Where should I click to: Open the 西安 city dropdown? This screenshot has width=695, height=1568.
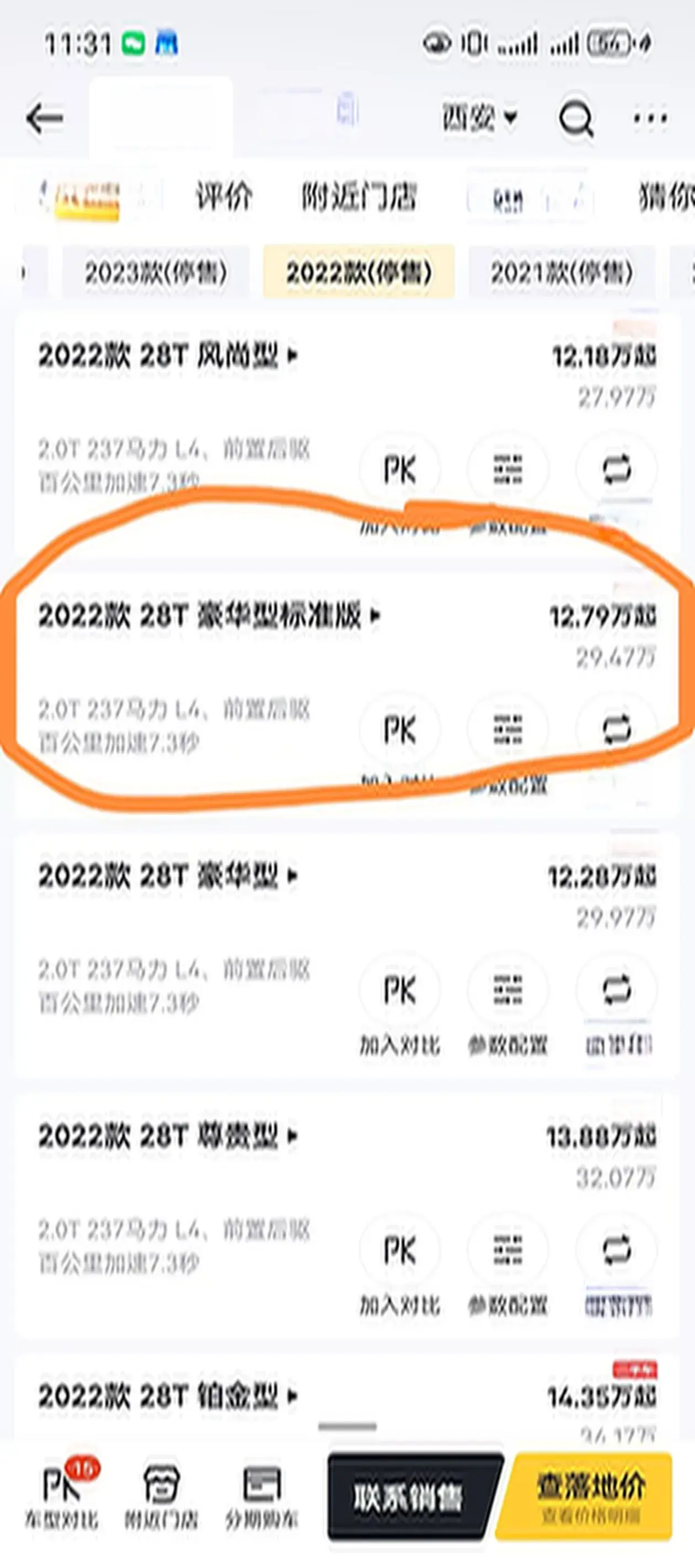(479, 117)
